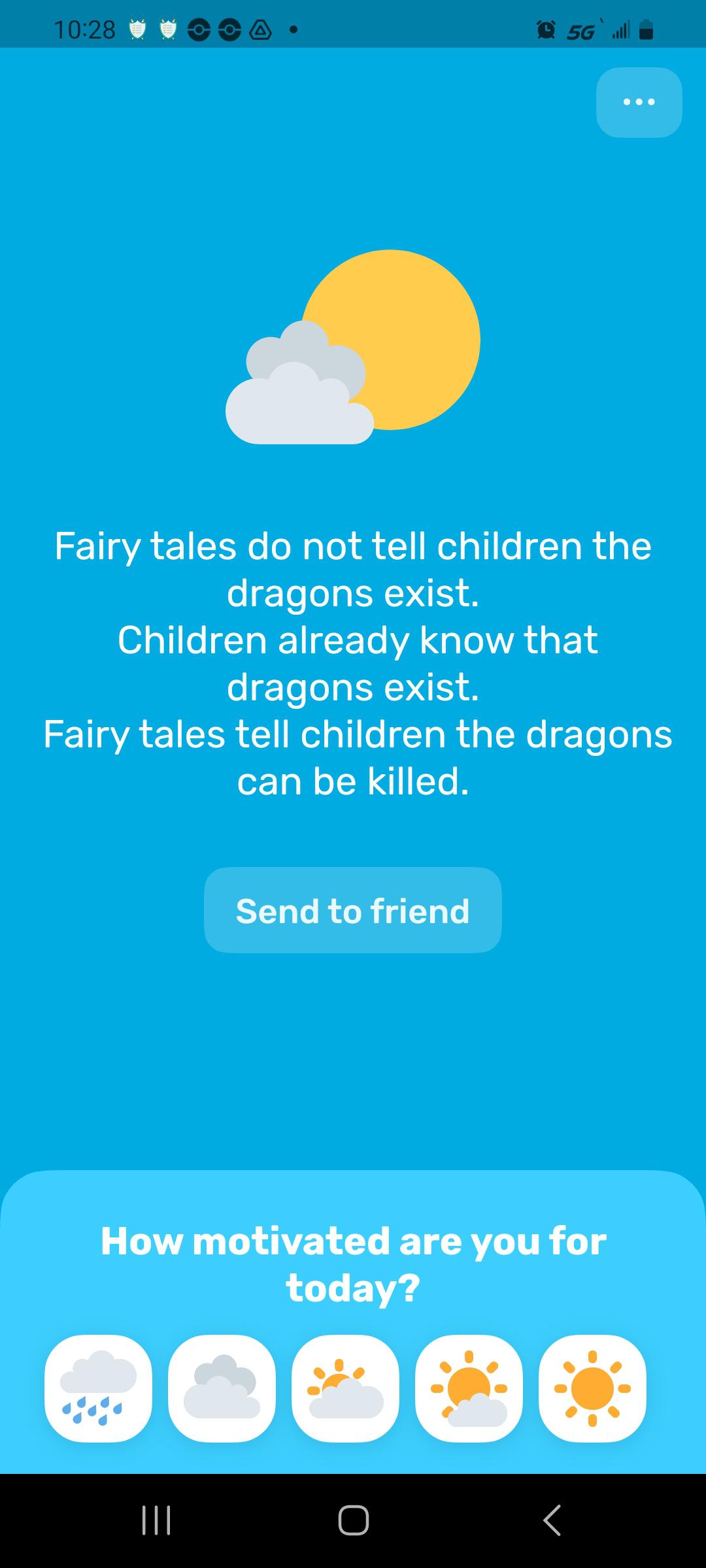The height and width of the screenshot is (1568, 706).
Task: Select the rainy cloud motivation level
Action: 98,1388
